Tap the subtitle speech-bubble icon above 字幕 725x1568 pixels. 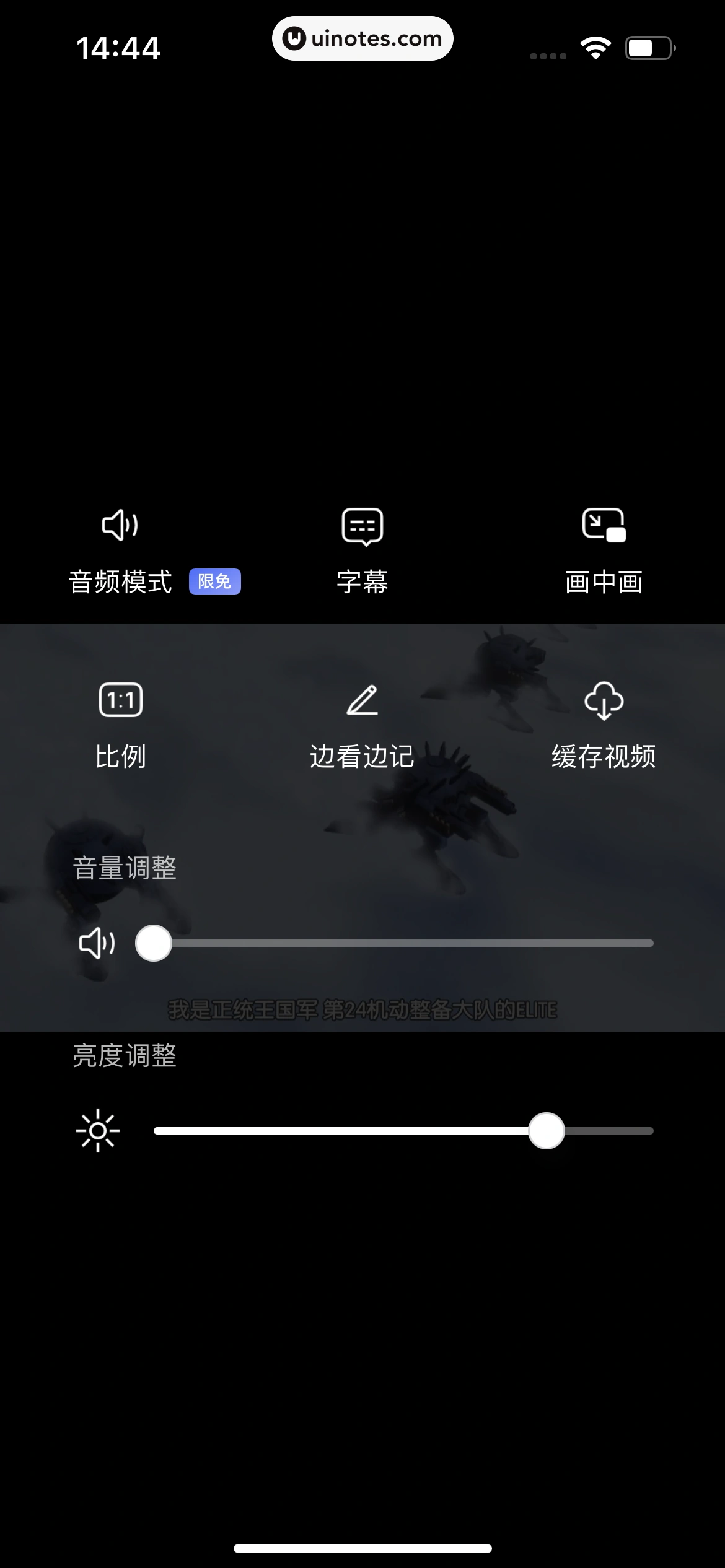click(362, 528)
